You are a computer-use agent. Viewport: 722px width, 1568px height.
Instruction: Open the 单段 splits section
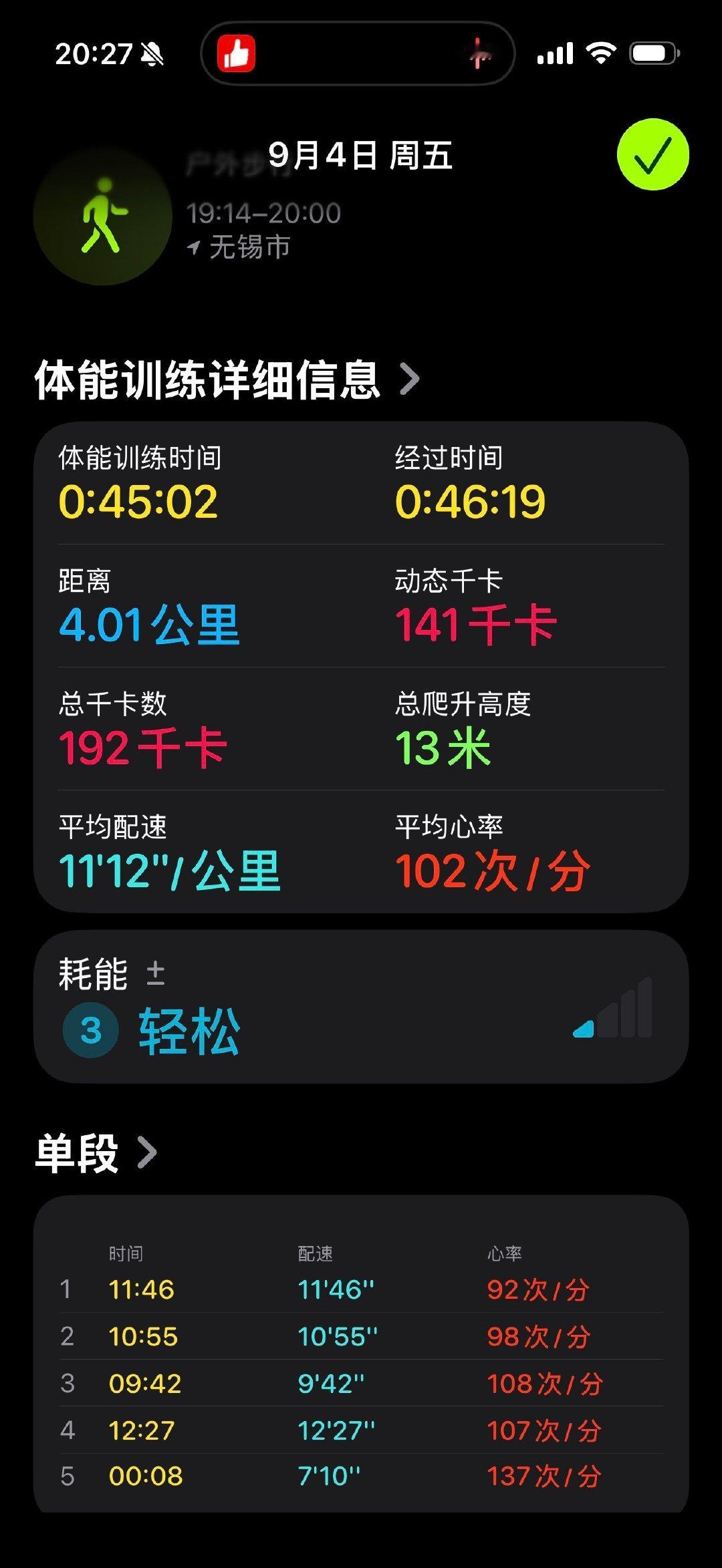tap(96, 1152)
